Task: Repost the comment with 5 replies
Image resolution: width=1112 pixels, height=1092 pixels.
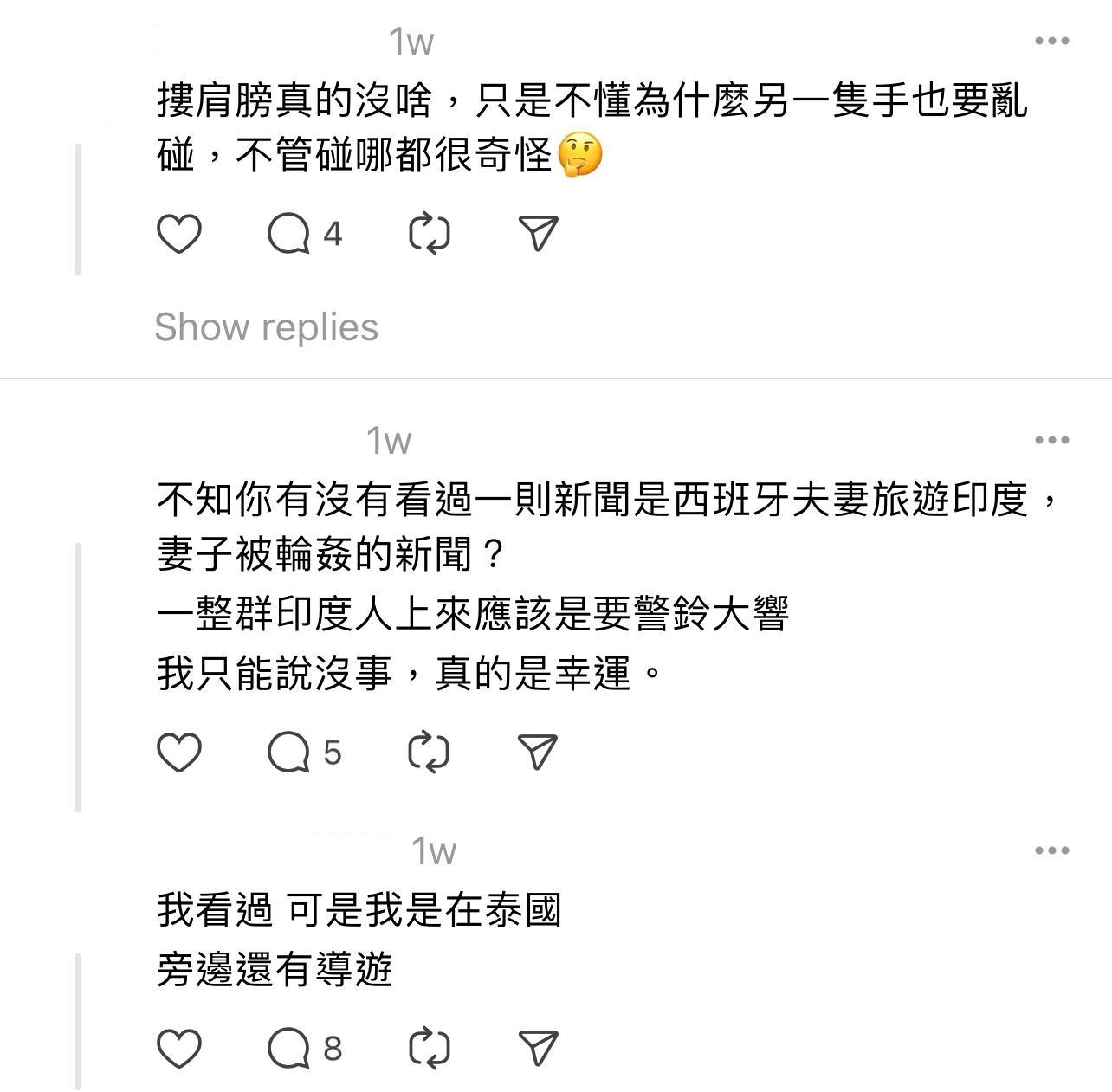Action: pos(429,752)
